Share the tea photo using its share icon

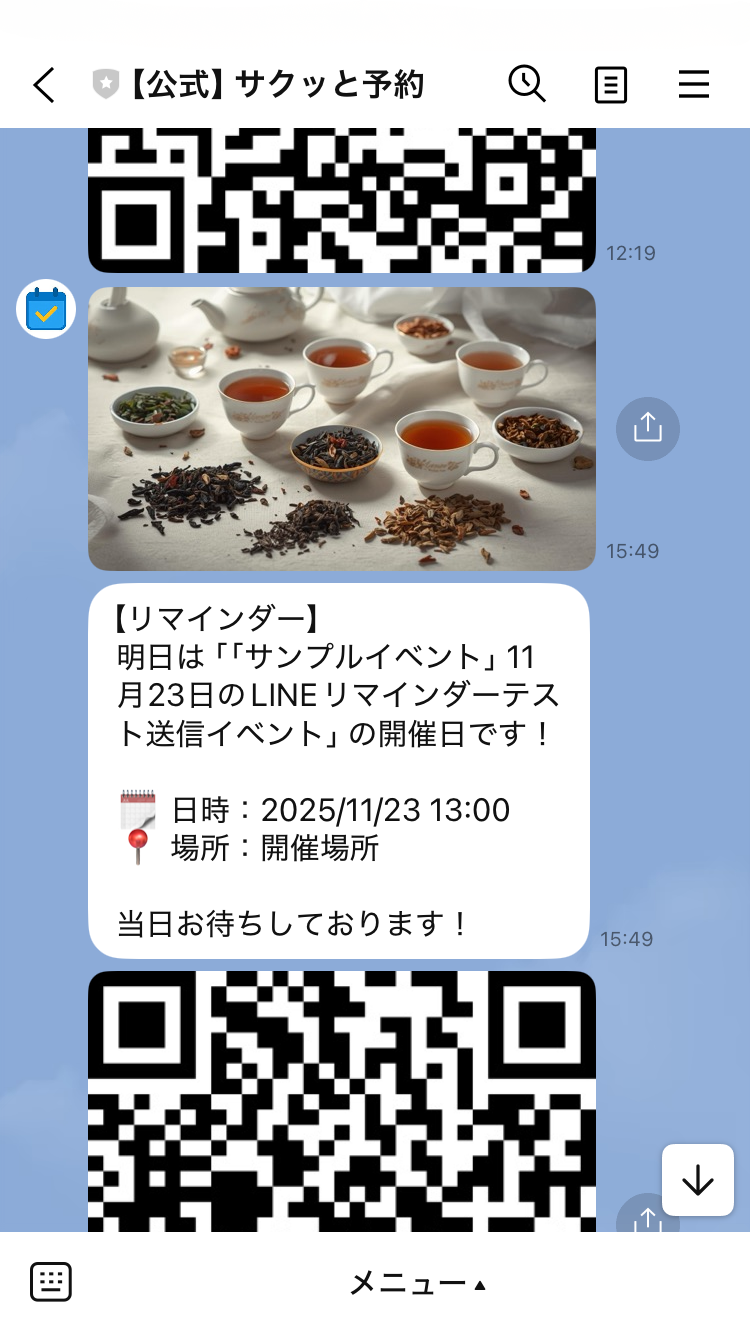pyautogui.click(x=647, y=428)
